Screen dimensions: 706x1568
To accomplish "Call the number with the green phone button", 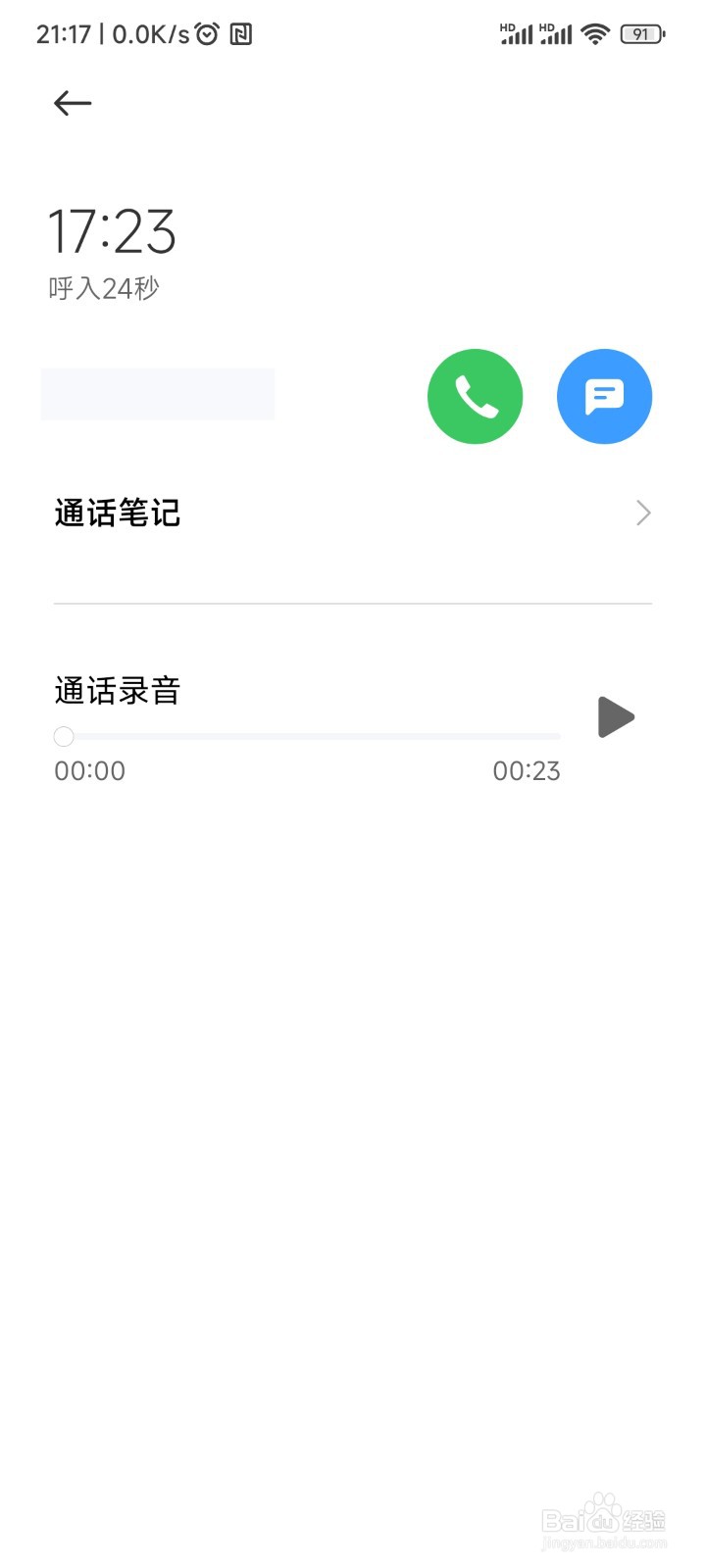I will (475, 396).
